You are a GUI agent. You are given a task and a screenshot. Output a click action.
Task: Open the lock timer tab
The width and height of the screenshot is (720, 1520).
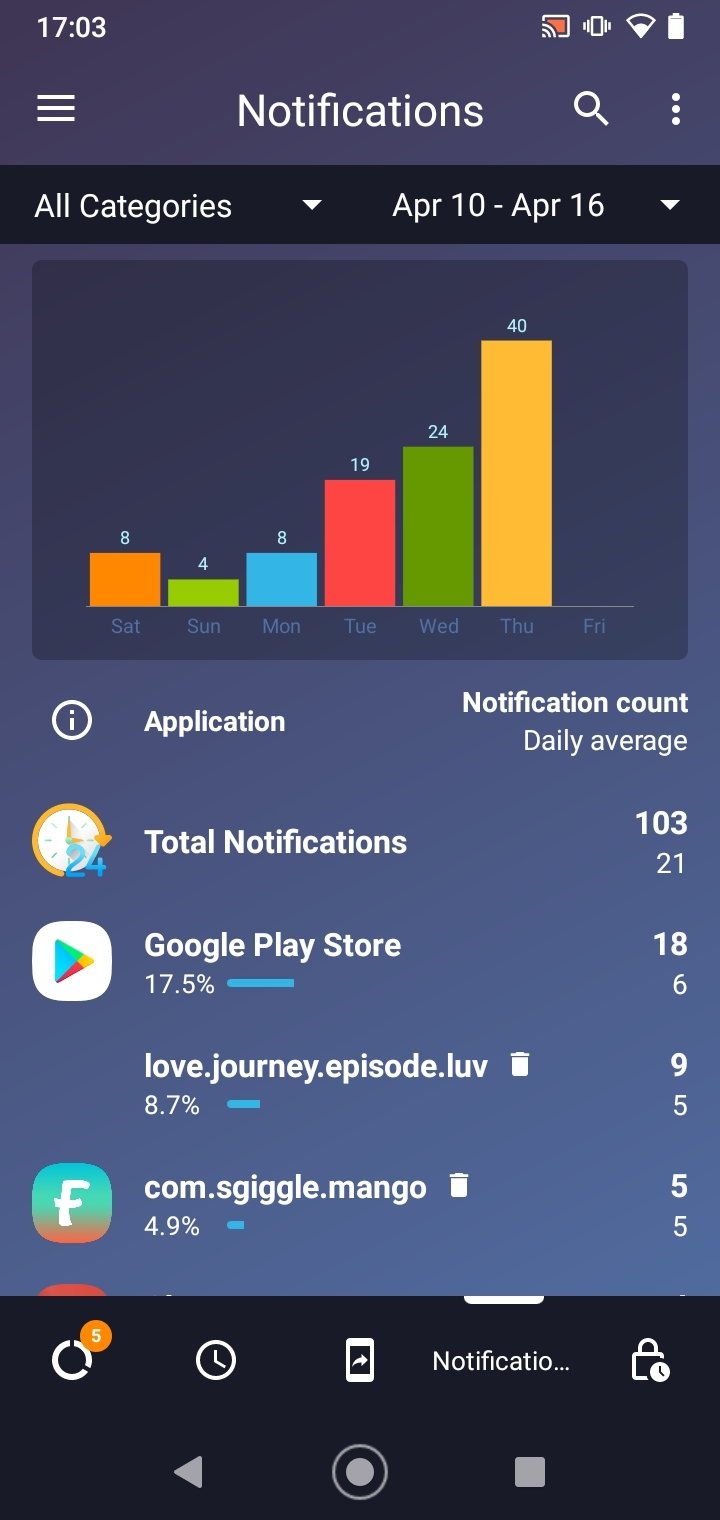click(650, 1360)
